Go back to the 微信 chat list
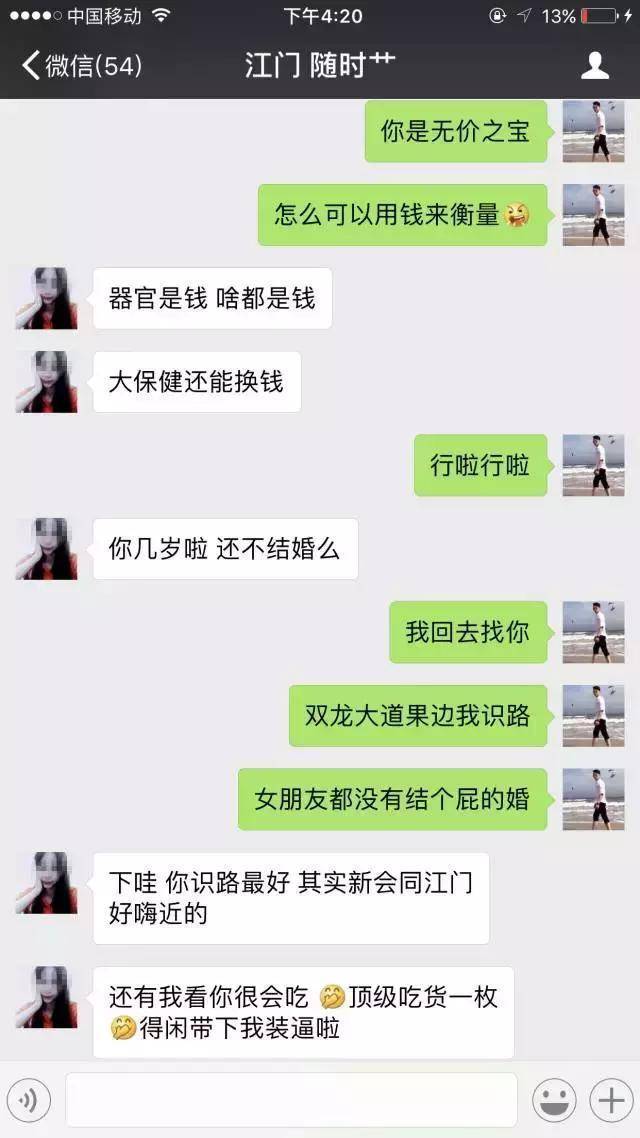The image size is (640, 1138). (x=80, y=66)
